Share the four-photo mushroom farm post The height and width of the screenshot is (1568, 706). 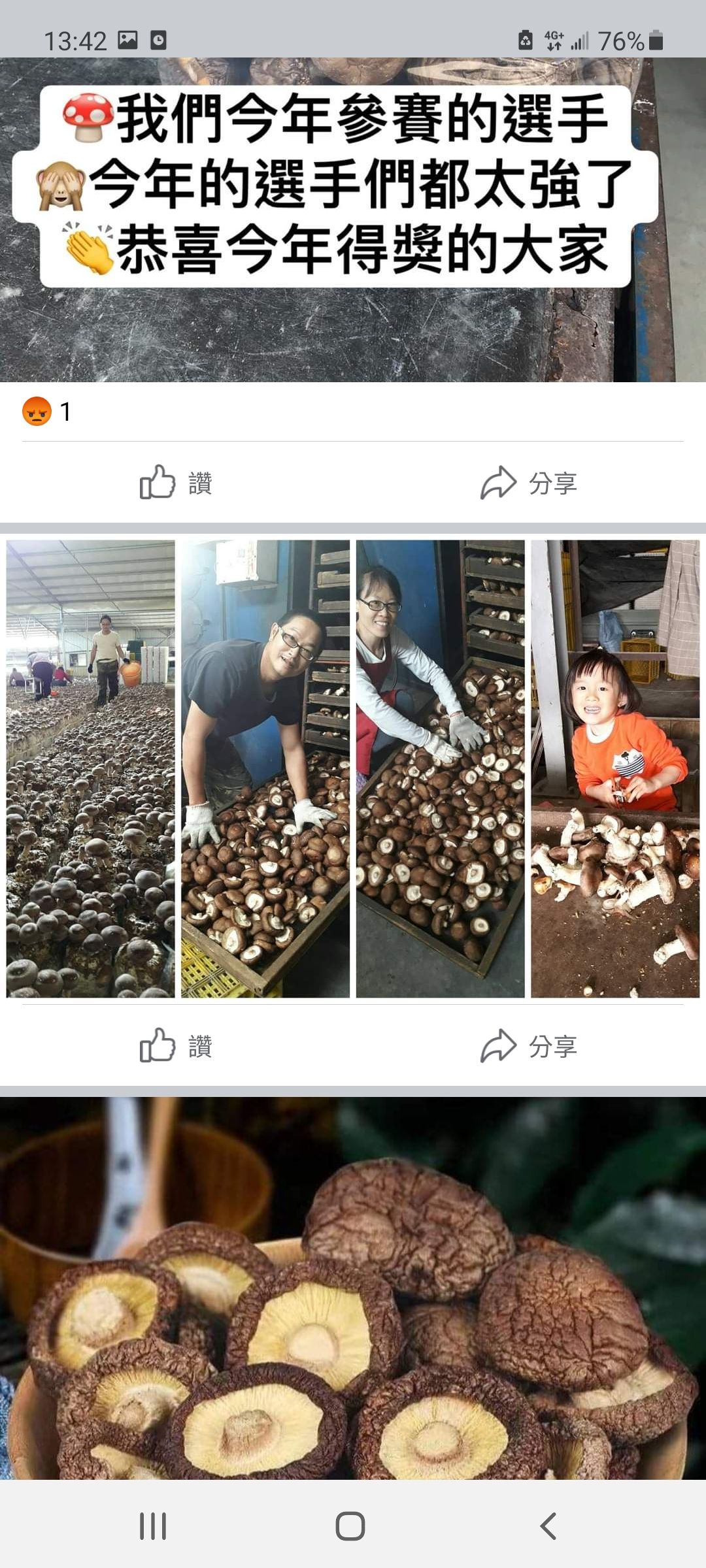tap(529, 1046)
